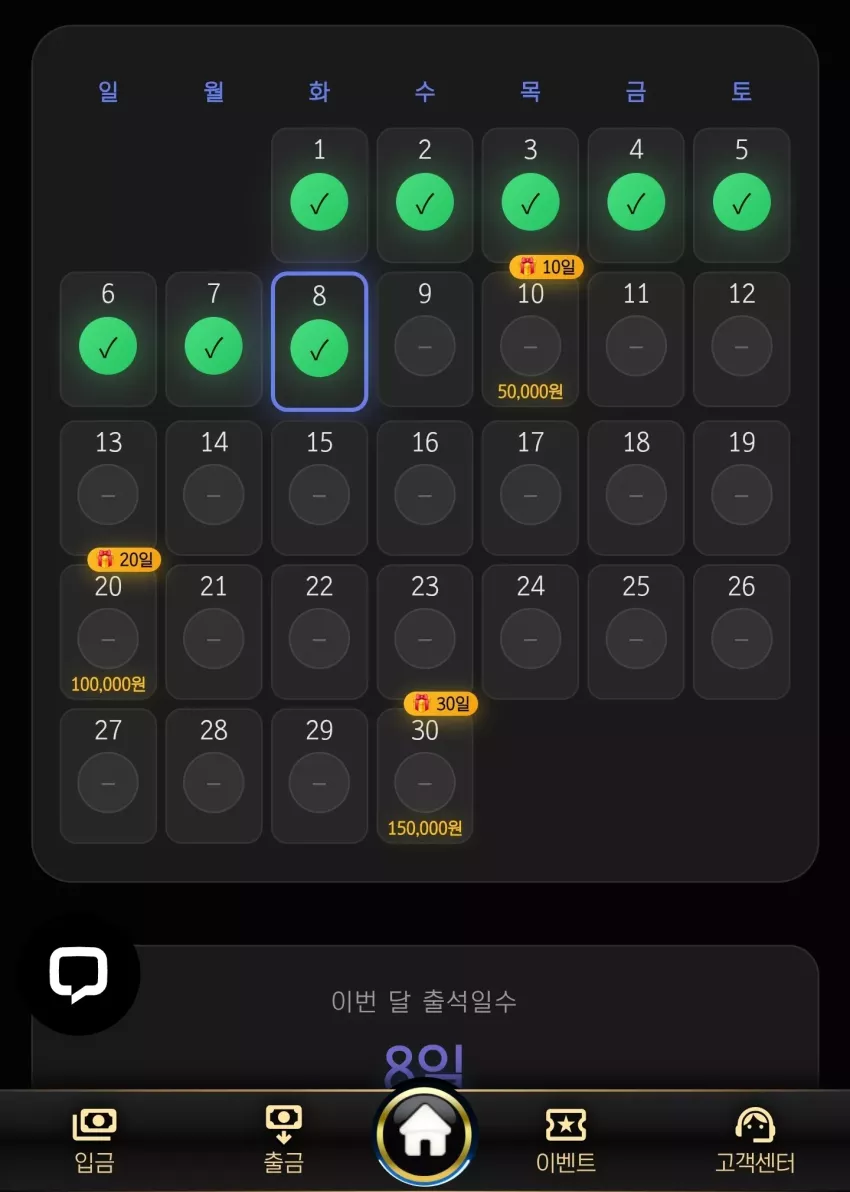Open 고객센터 customer support
The image size is (850, 1192).
pos(755,1141)
